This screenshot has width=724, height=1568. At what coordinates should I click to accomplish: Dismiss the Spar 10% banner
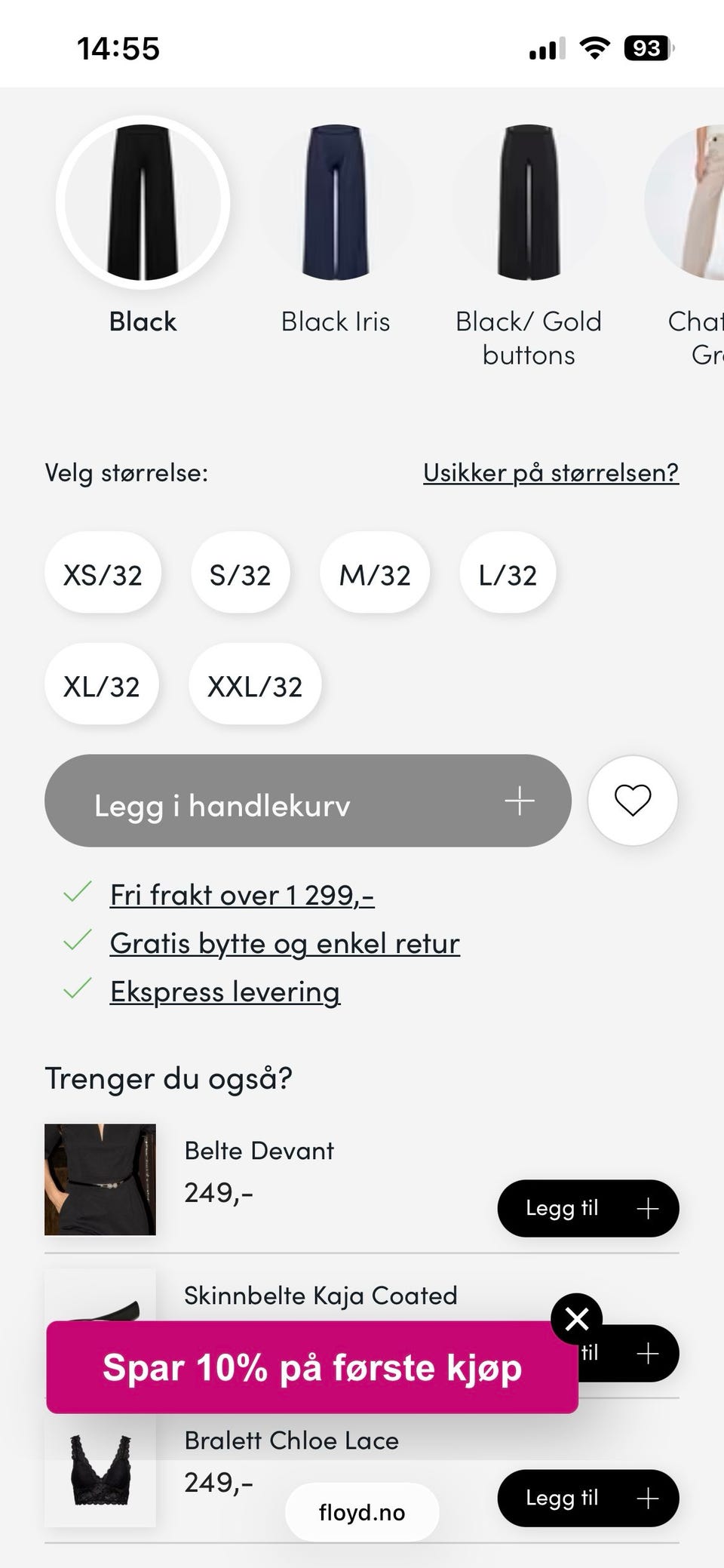click(x=576, y=1318)
